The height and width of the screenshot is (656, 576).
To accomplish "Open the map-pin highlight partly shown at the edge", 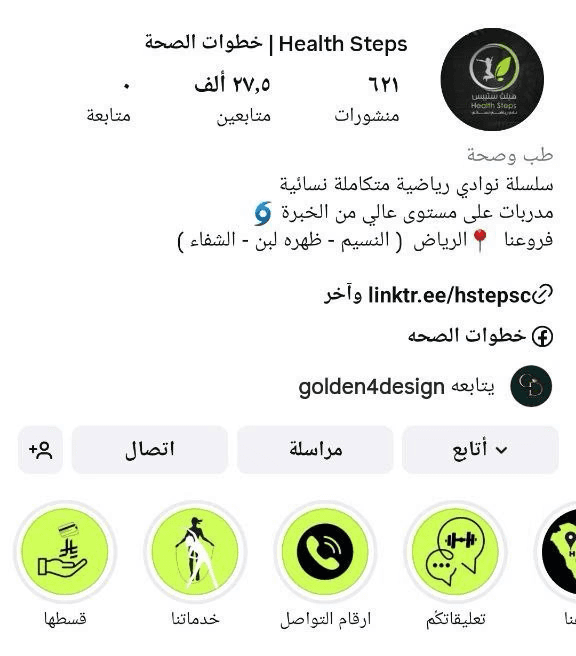I will [x=557, y=552].
